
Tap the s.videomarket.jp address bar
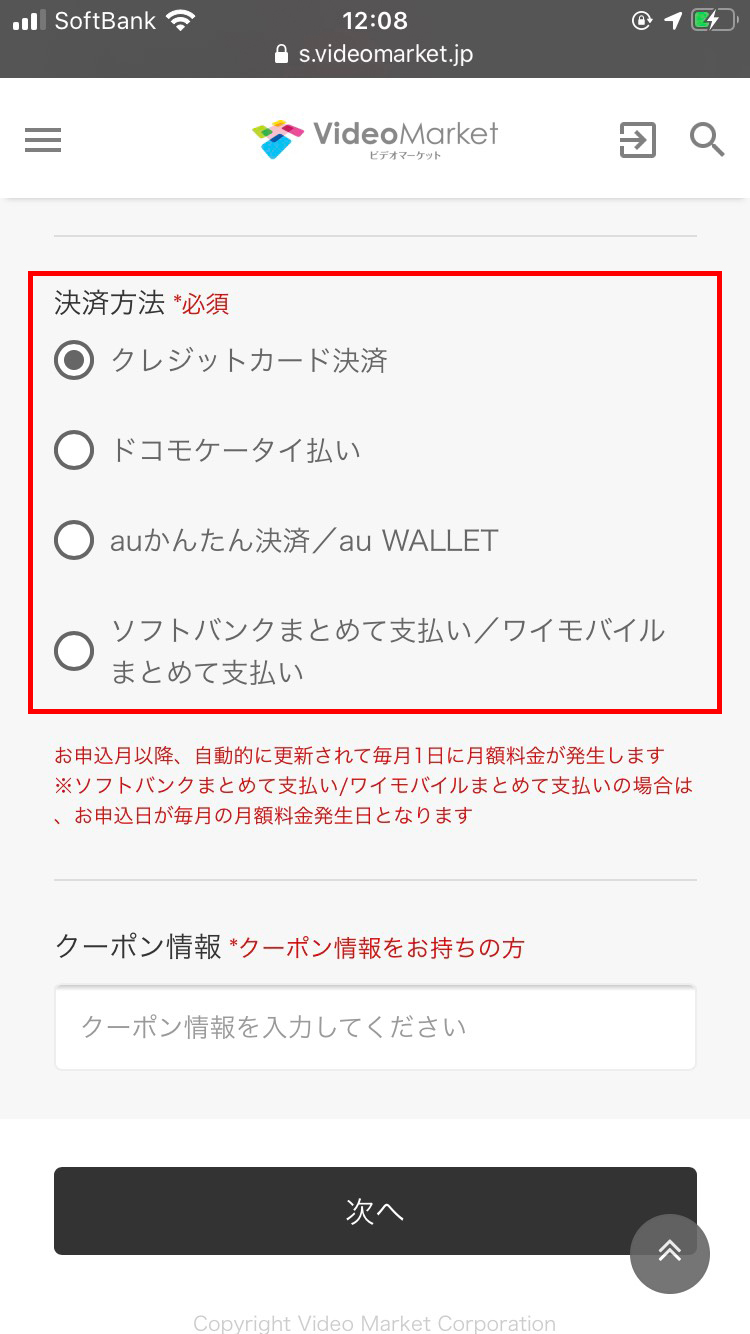tap(375, 54)
